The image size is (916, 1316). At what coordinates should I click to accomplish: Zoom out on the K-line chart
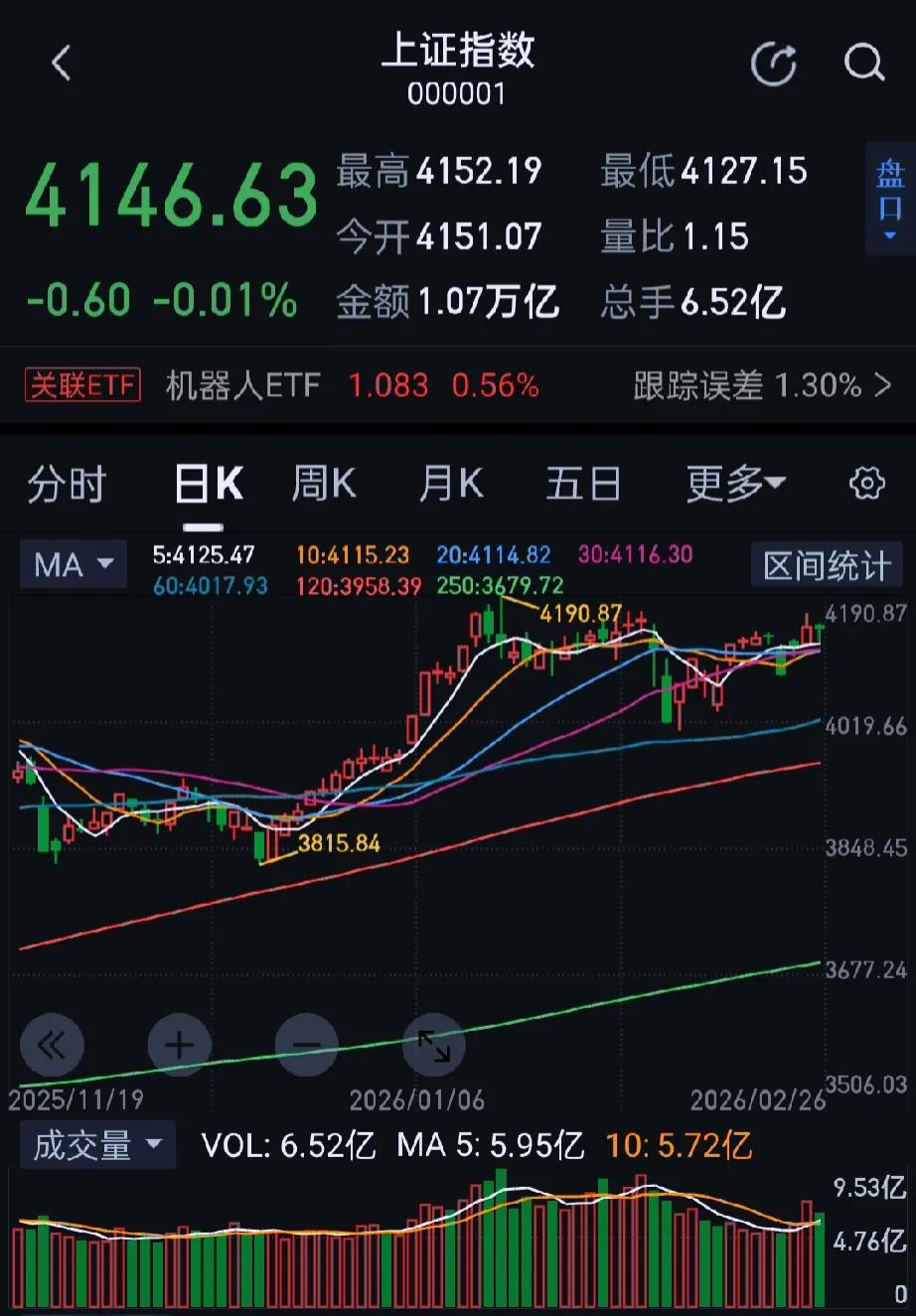point(306,1045)
